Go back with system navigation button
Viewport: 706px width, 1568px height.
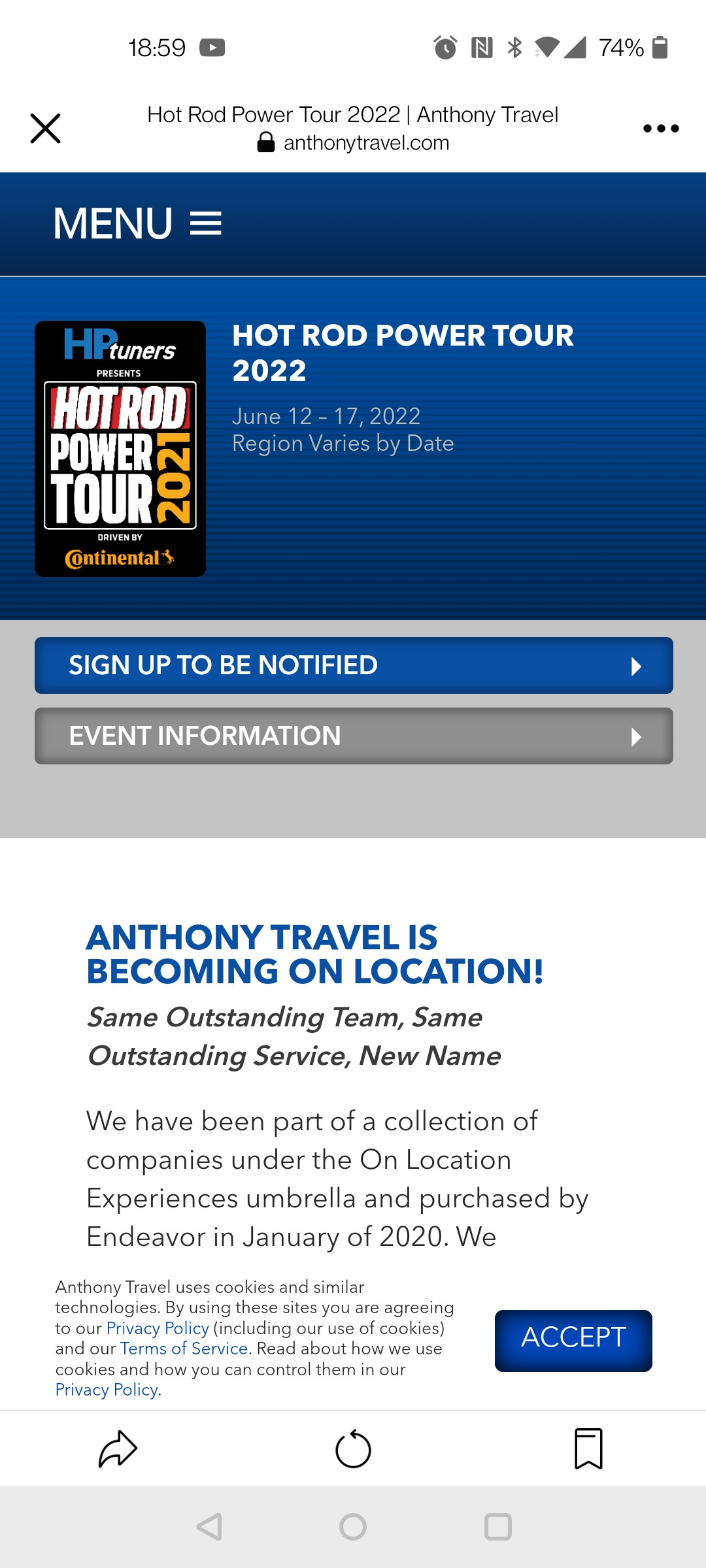(209, 1527)
